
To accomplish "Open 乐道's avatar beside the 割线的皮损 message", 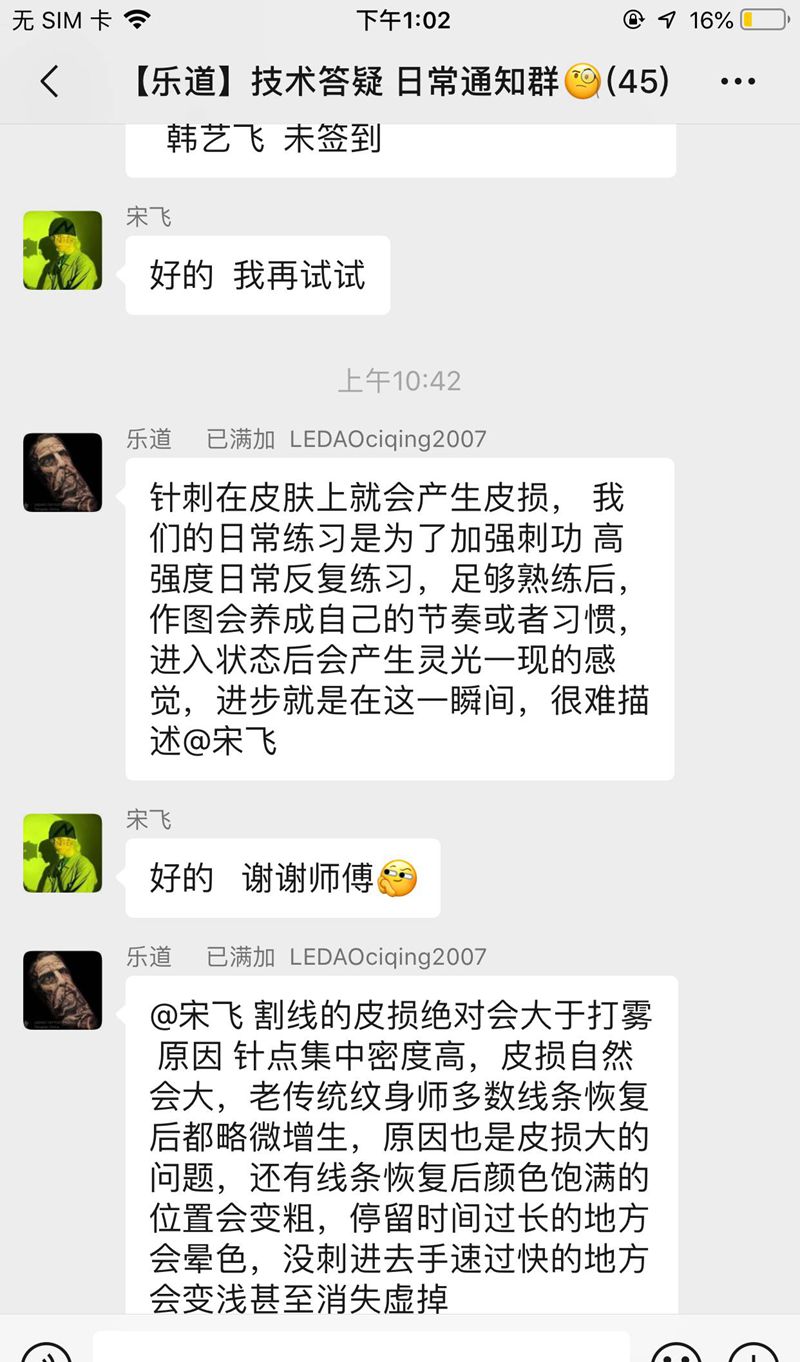I will pos(63,990).
